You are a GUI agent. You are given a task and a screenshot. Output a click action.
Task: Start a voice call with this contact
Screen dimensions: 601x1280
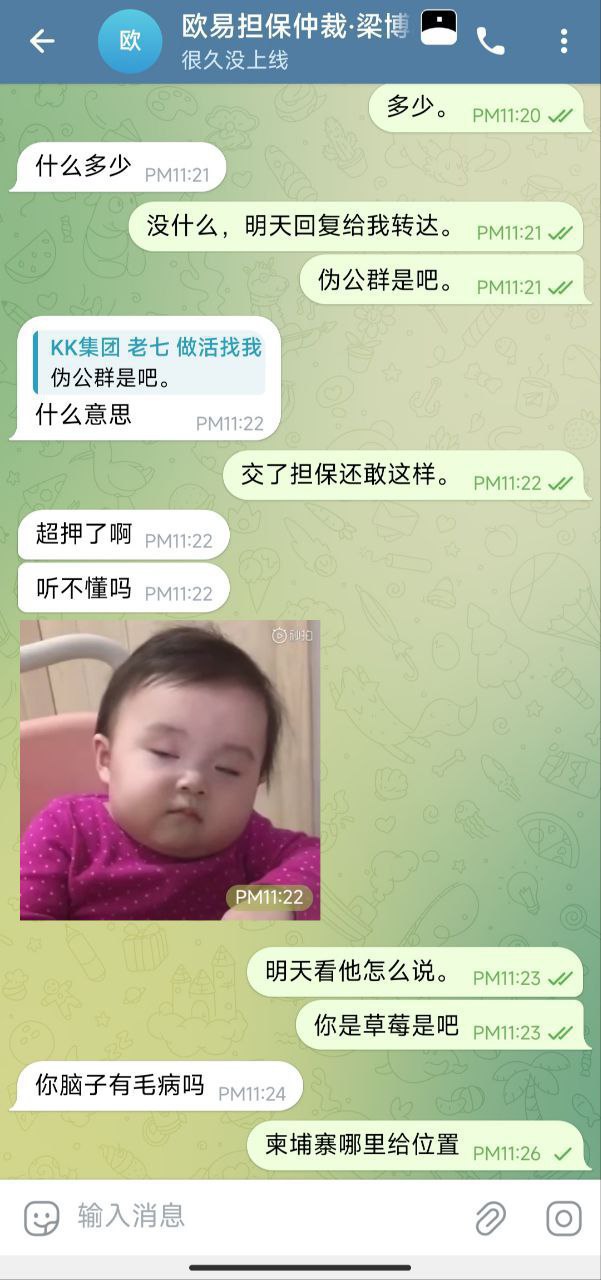490,41
